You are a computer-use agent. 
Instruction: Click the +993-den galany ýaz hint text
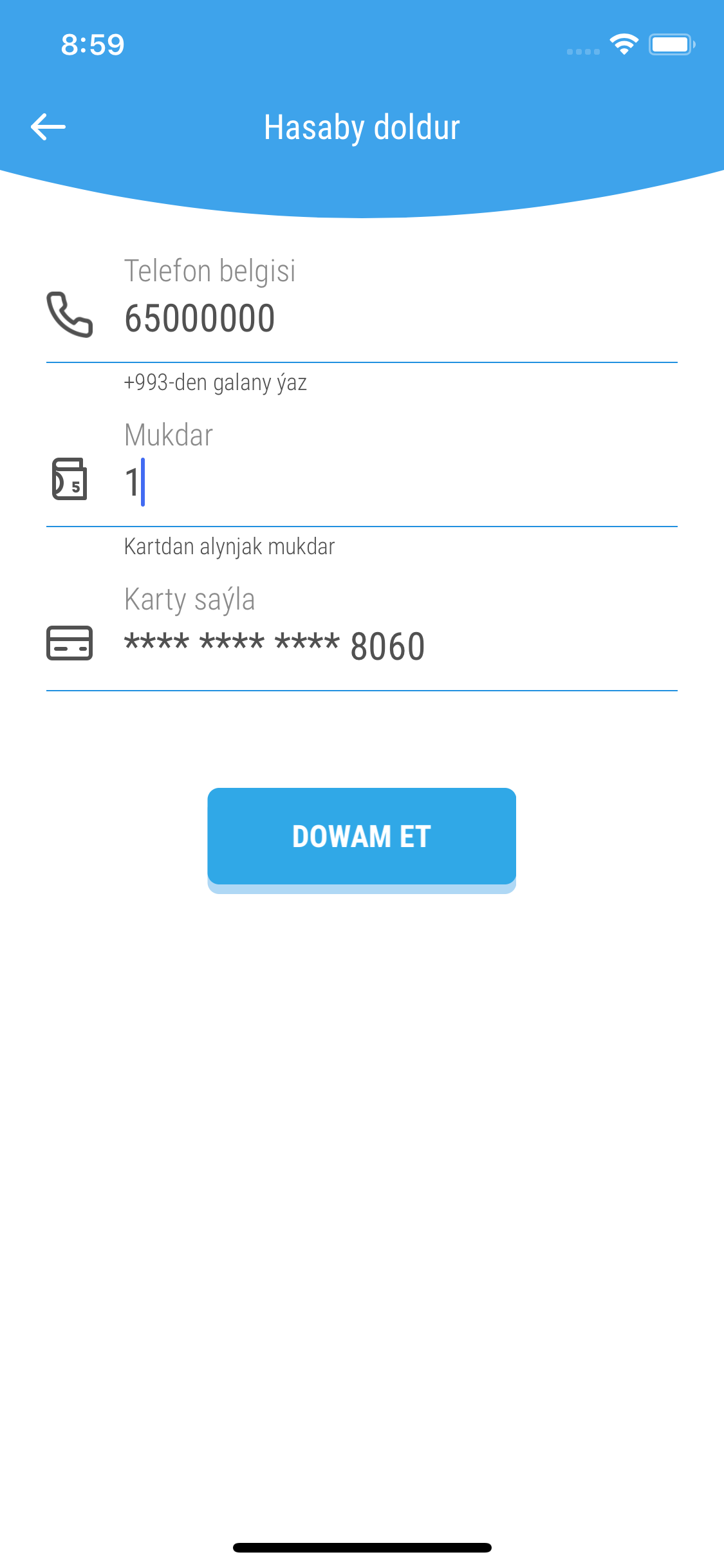click(x=216, y=383)
